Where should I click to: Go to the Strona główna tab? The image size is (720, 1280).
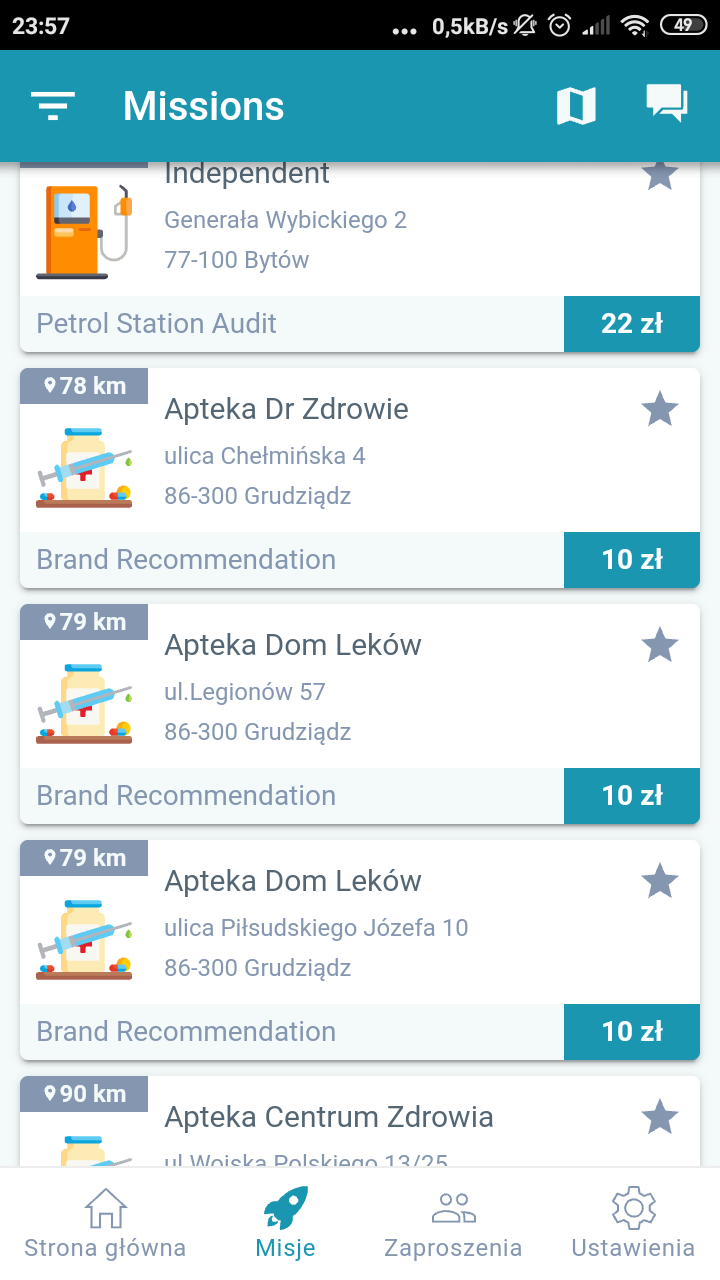coord(105,1223)
